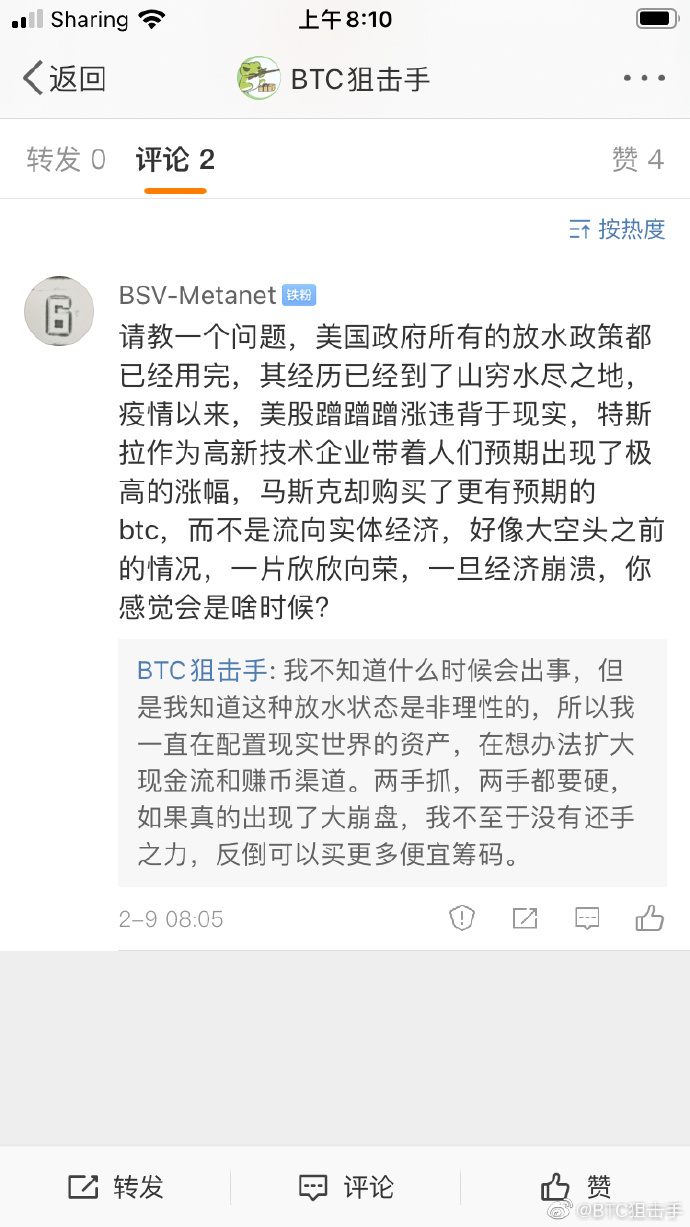Switch to the 转发 tab

(66, 160)
